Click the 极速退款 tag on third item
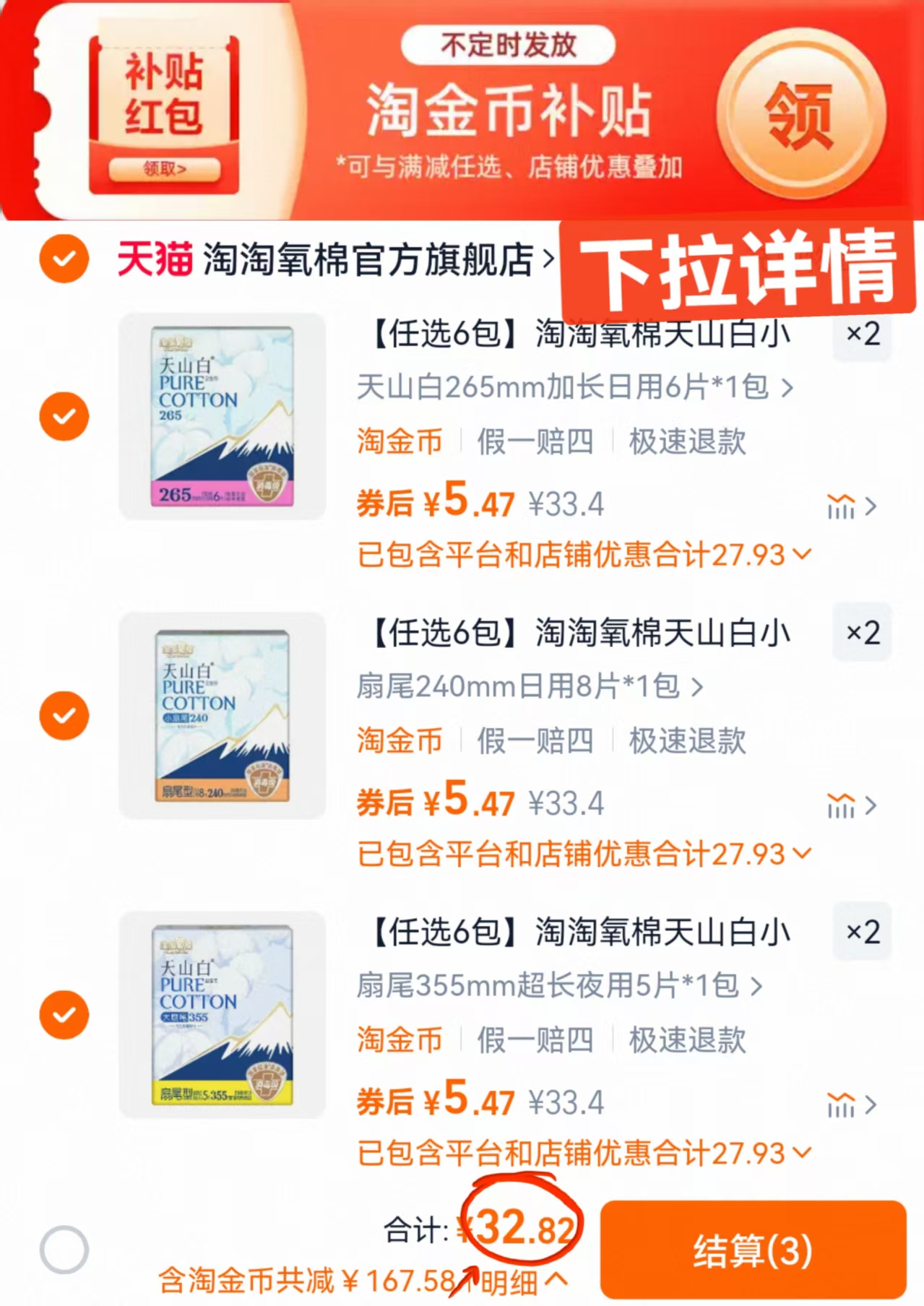 coord(686,1040)
